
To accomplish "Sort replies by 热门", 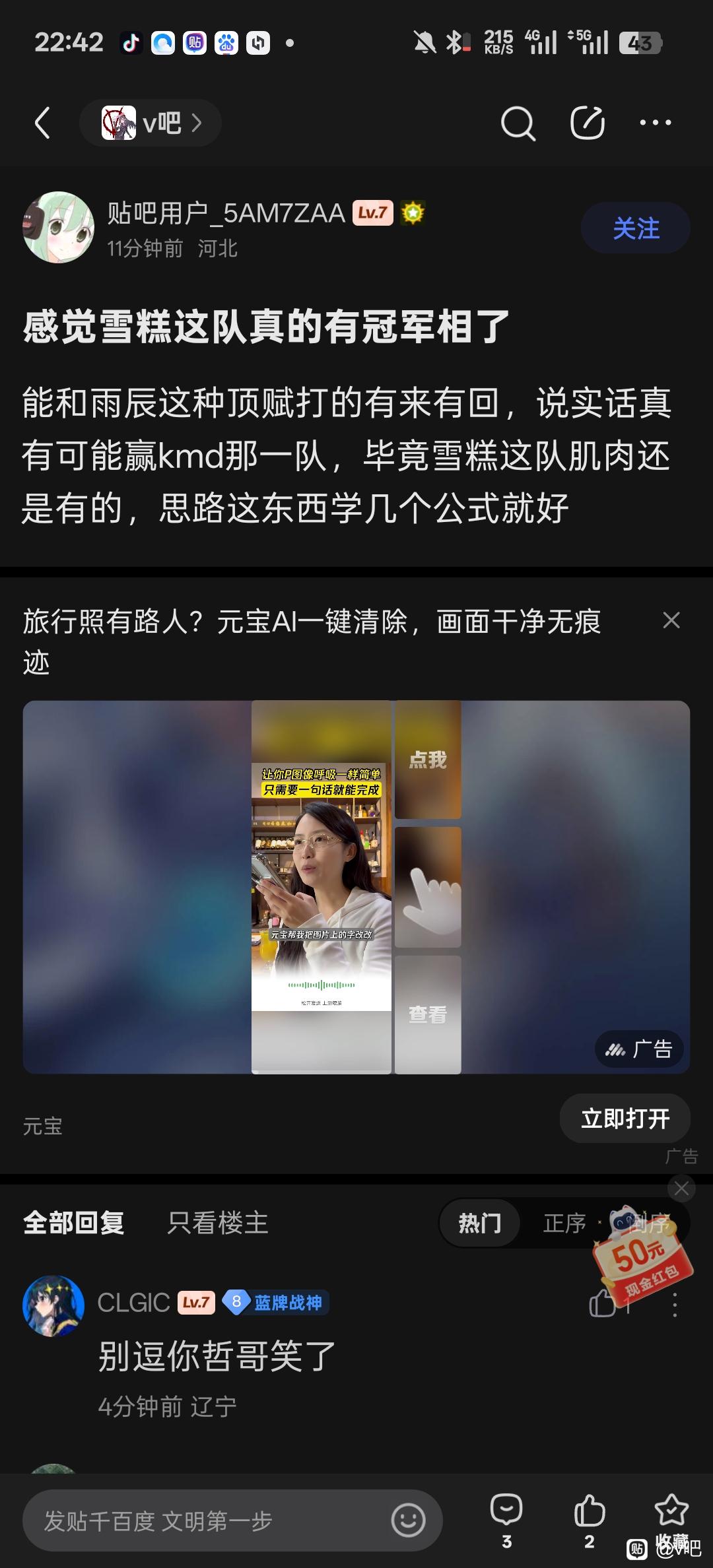I will click(480, 1224).
